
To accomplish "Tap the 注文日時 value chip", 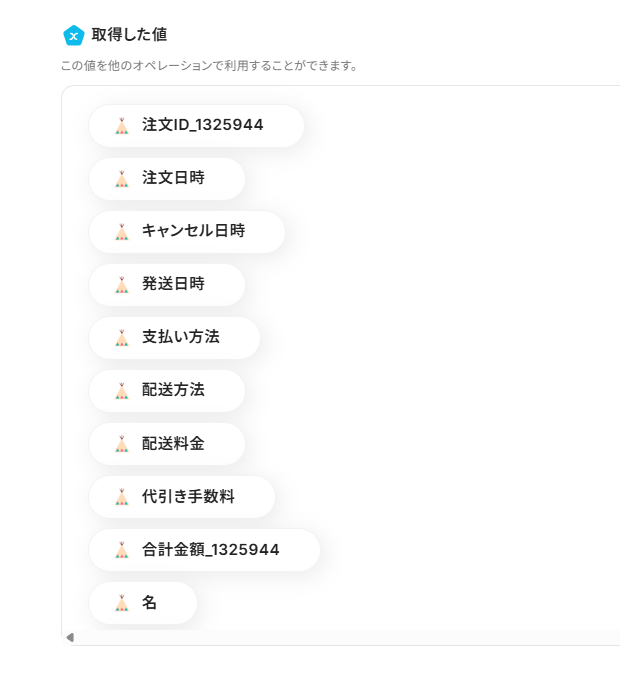I will pos(167,179).
